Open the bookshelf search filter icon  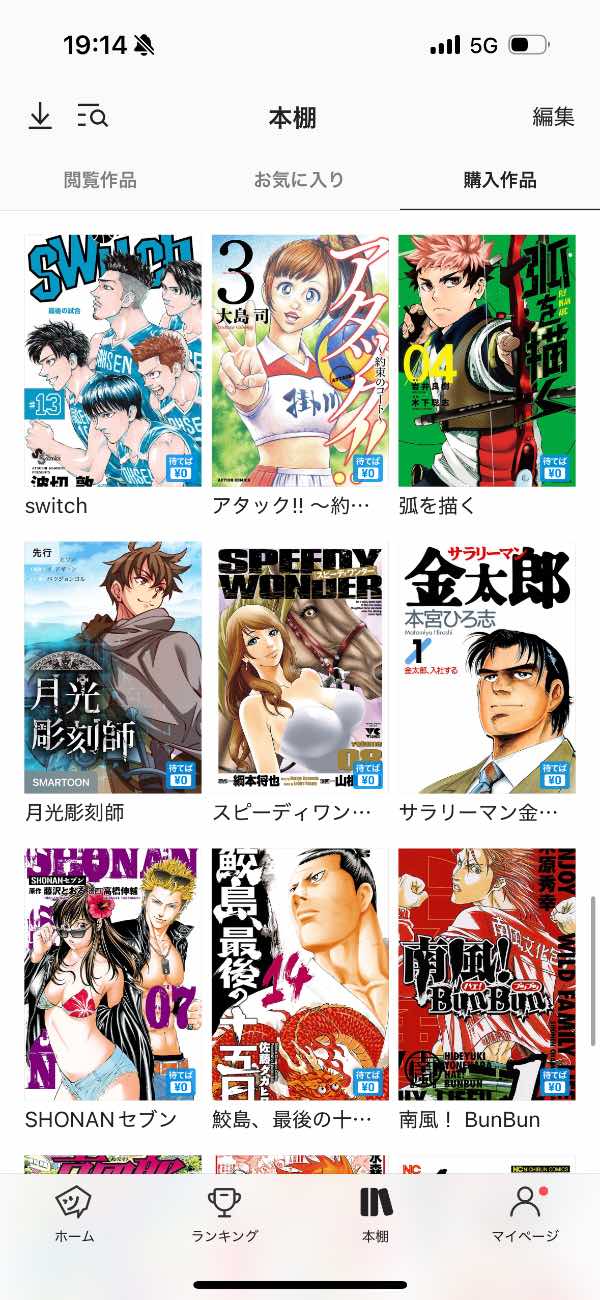(93, 117)
